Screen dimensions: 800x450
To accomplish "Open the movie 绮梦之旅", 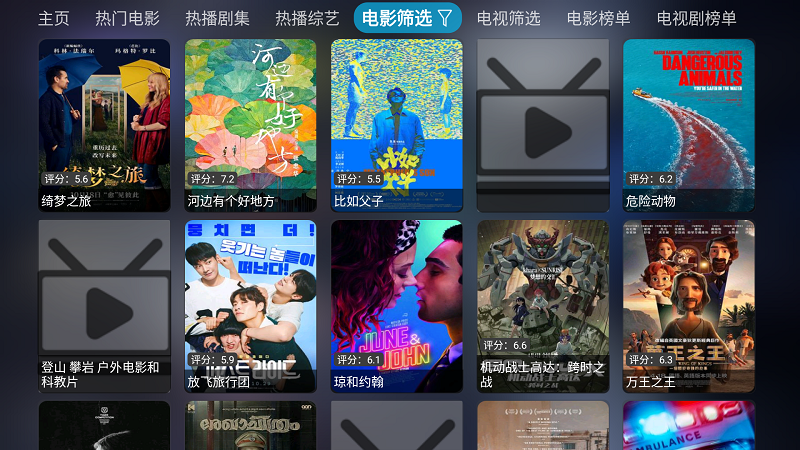I will [x=104, y=125].
